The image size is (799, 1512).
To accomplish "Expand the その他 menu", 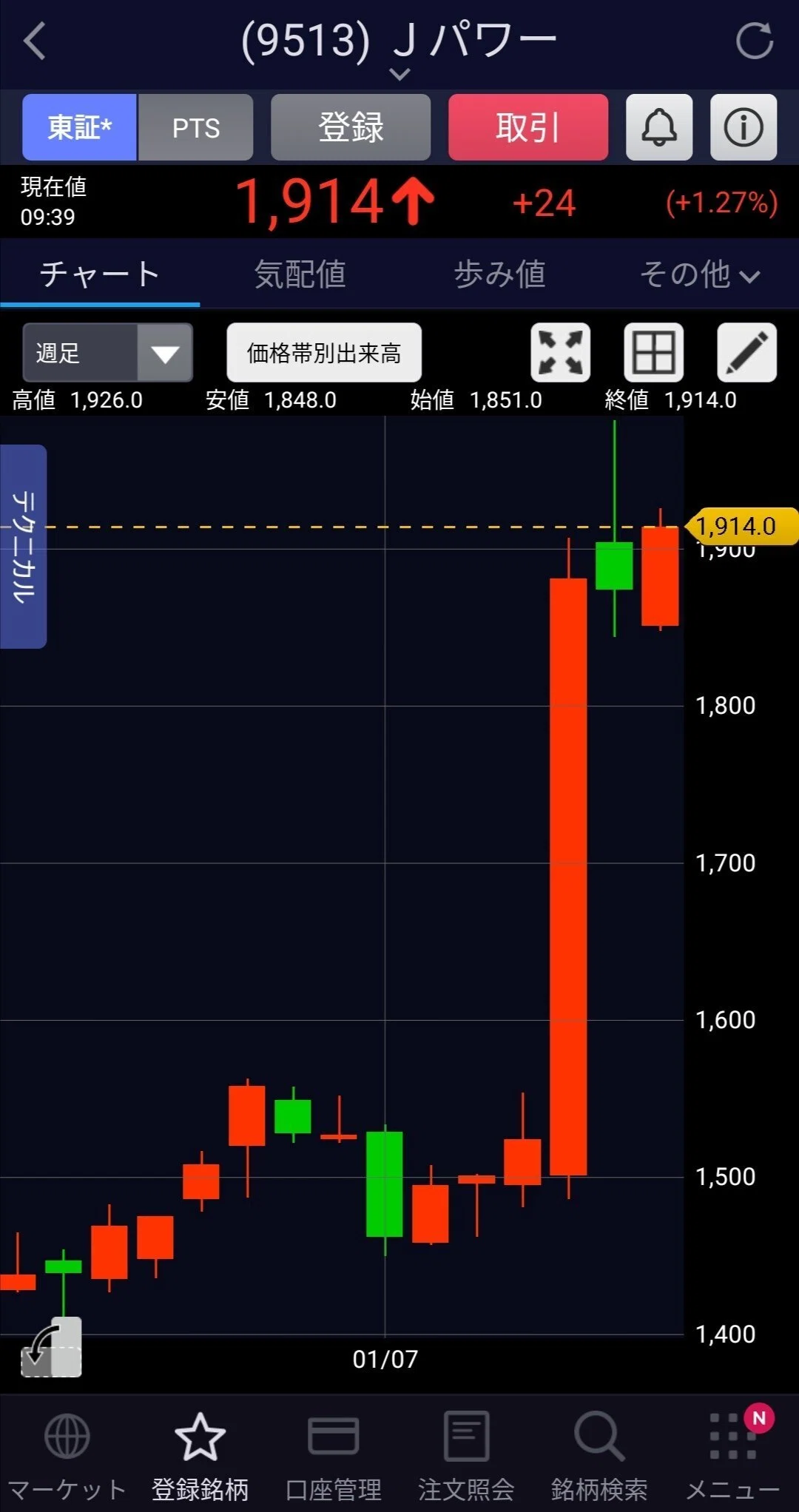I will pyautogui.click(x=699, y=274).
